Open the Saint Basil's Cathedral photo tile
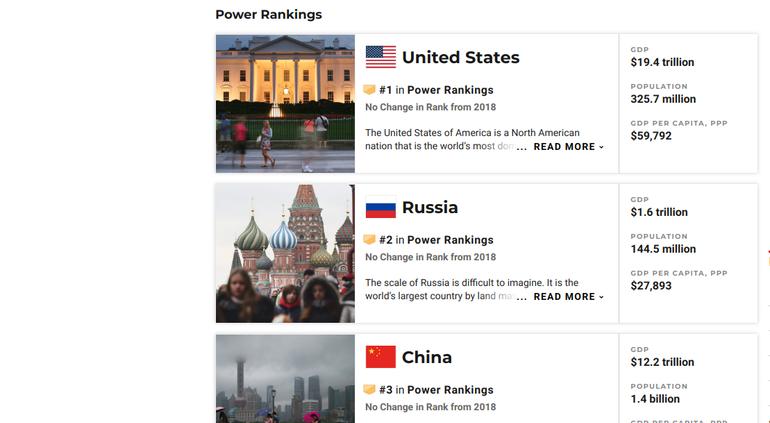The width and height of the screenshot is (770, 423). [x=285, y=253]
